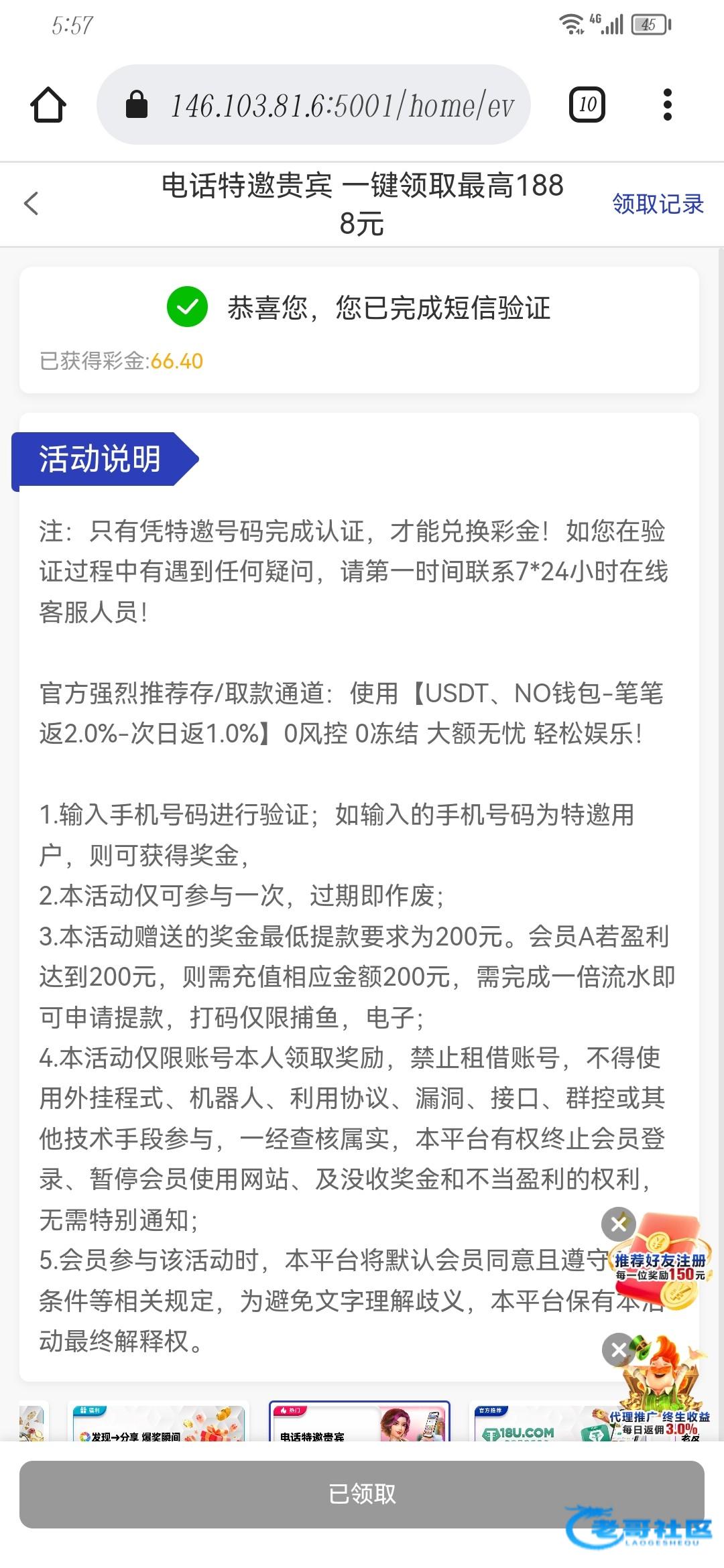Tap the grey 已领取 button
The image size is (724, 1568).
click(362, 1494)
